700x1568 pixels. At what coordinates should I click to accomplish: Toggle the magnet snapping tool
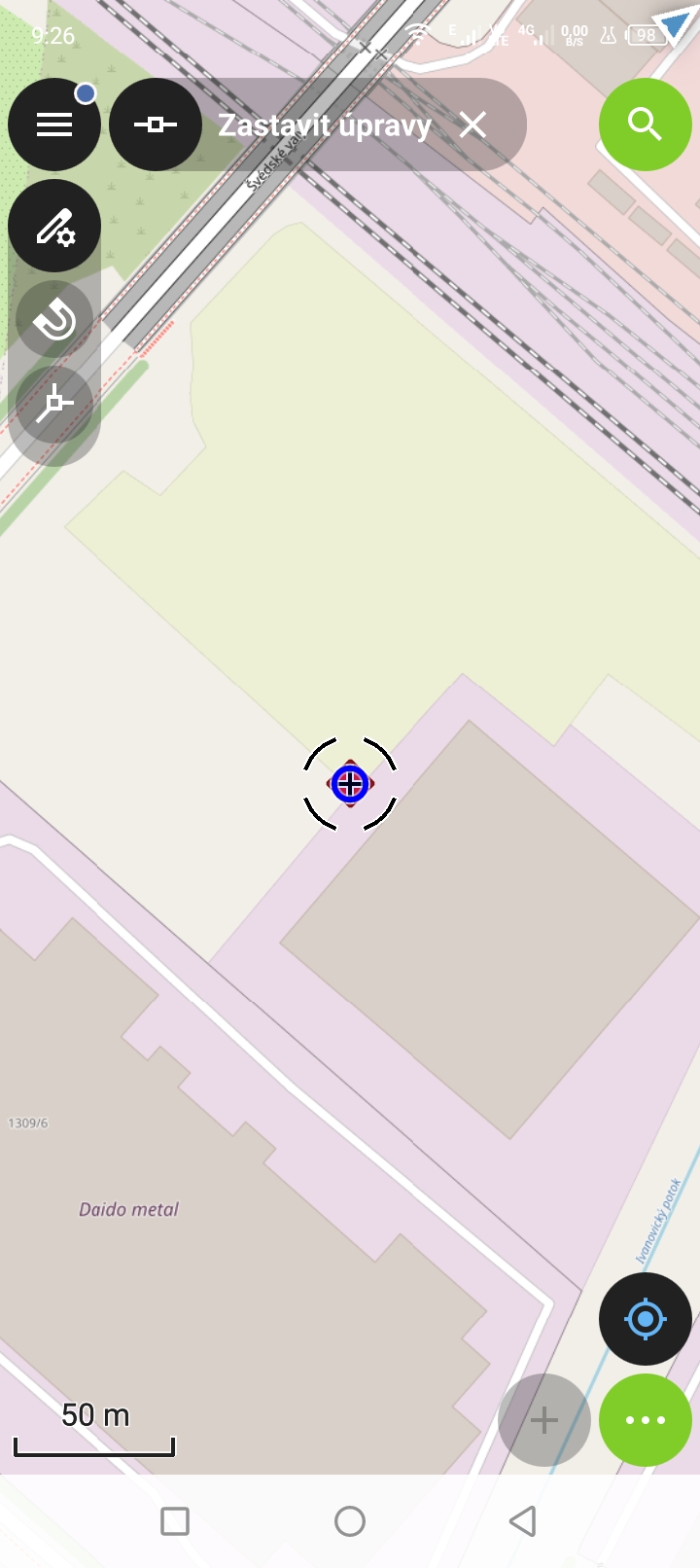tap(54, 319)
